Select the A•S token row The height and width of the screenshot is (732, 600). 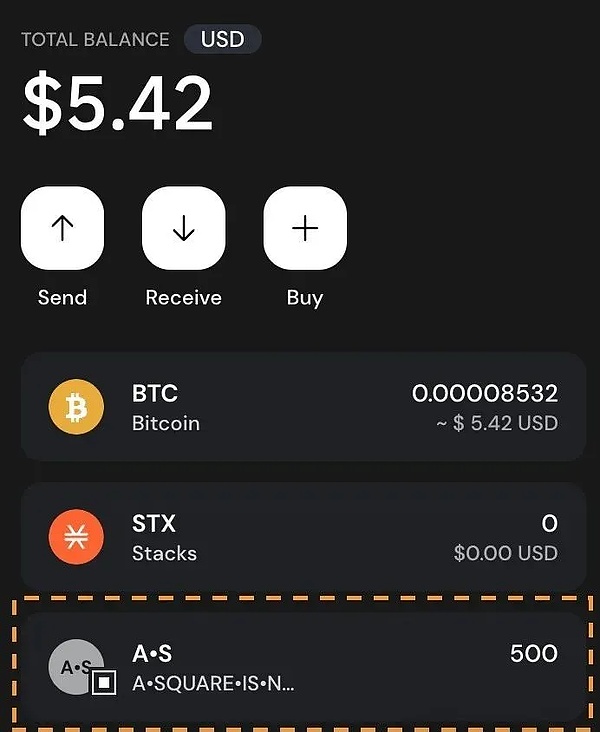[303, 667]
